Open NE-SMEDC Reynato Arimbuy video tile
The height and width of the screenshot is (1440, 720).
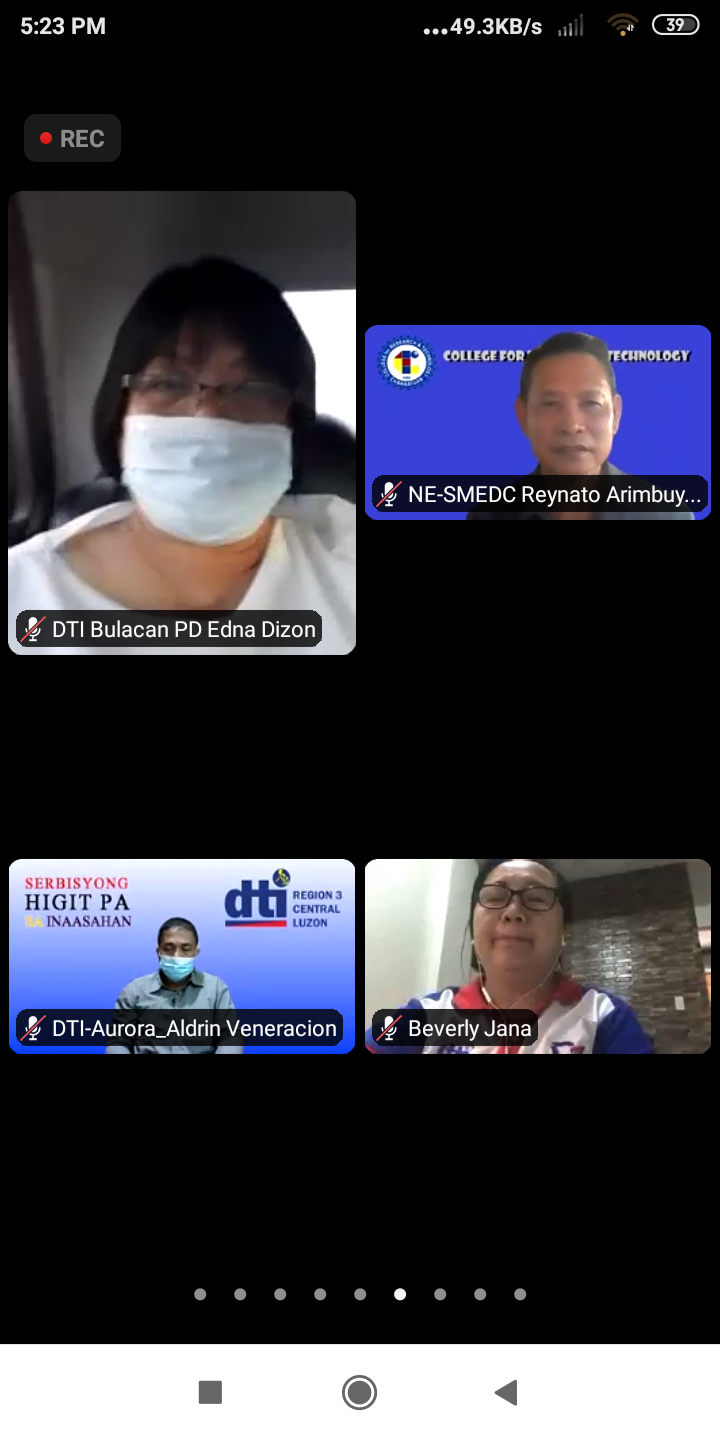click(x=538, y=422)
